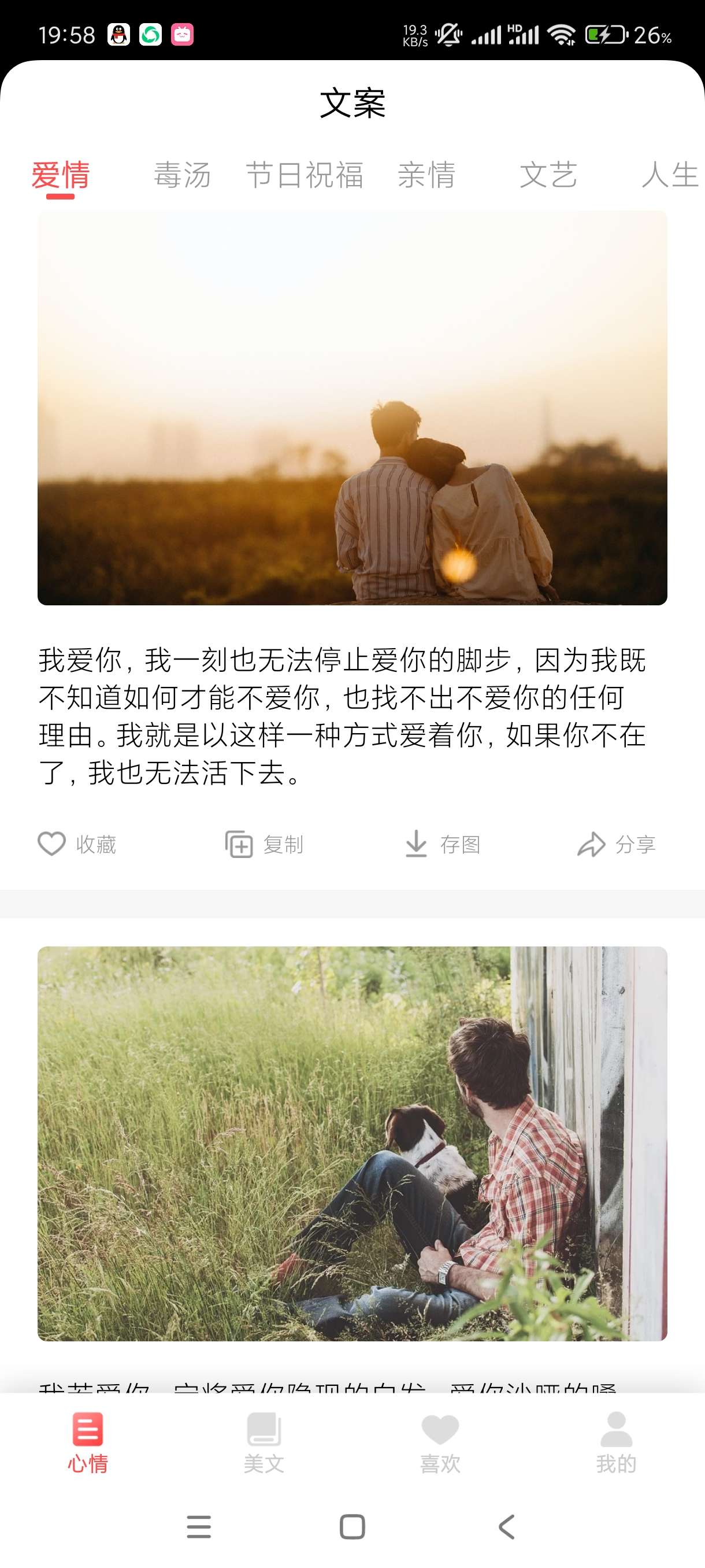Open the couple at sunset picture
This screenshot has width=705, height=1568.
tap(352, 408)
